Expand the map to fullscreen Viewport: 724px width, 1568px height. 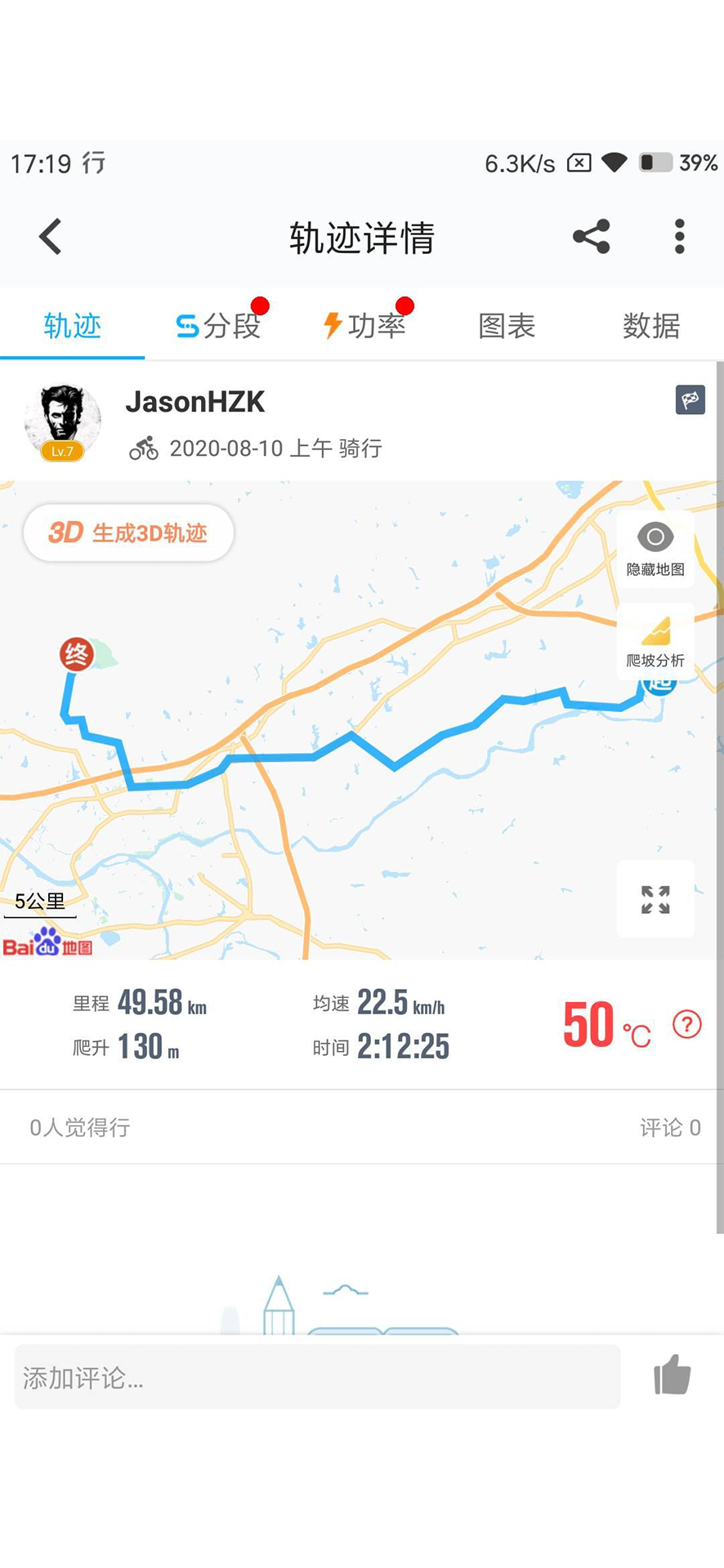coord(655,899)
